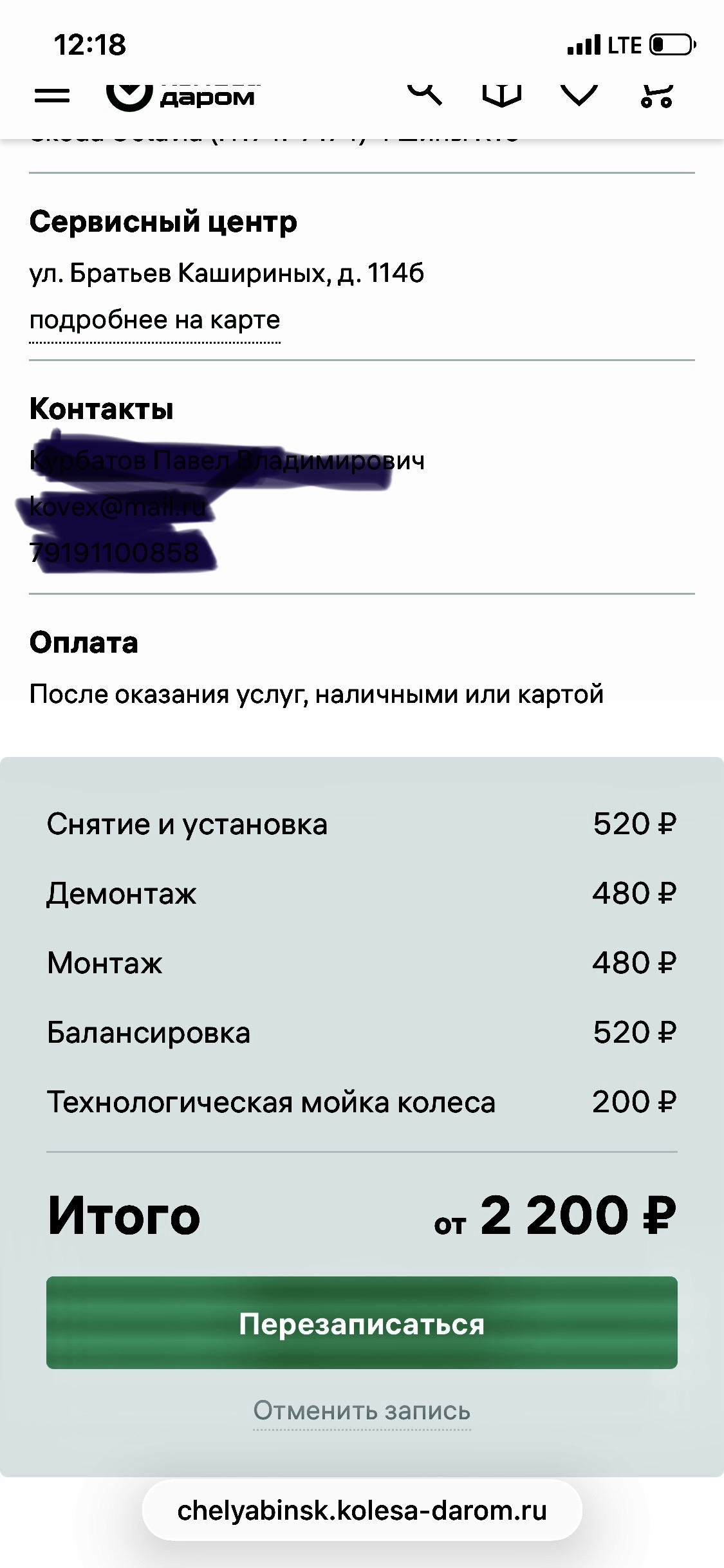This screenshot has width=724, height=1568.
Task: Go to Колеса Даром home via logo
Action: pos(180,97)
